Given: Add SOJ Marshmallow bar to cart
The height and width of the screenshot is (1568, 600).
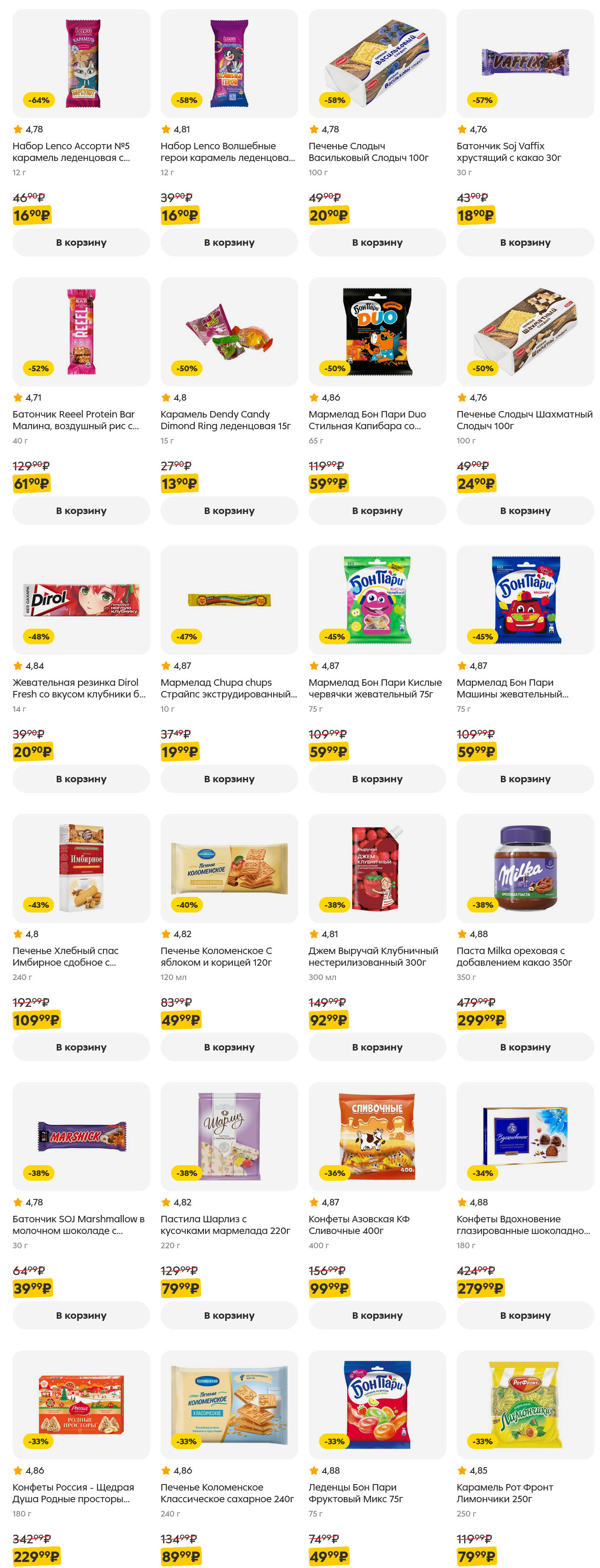Looking at the screenshot, I should 81,1315.
